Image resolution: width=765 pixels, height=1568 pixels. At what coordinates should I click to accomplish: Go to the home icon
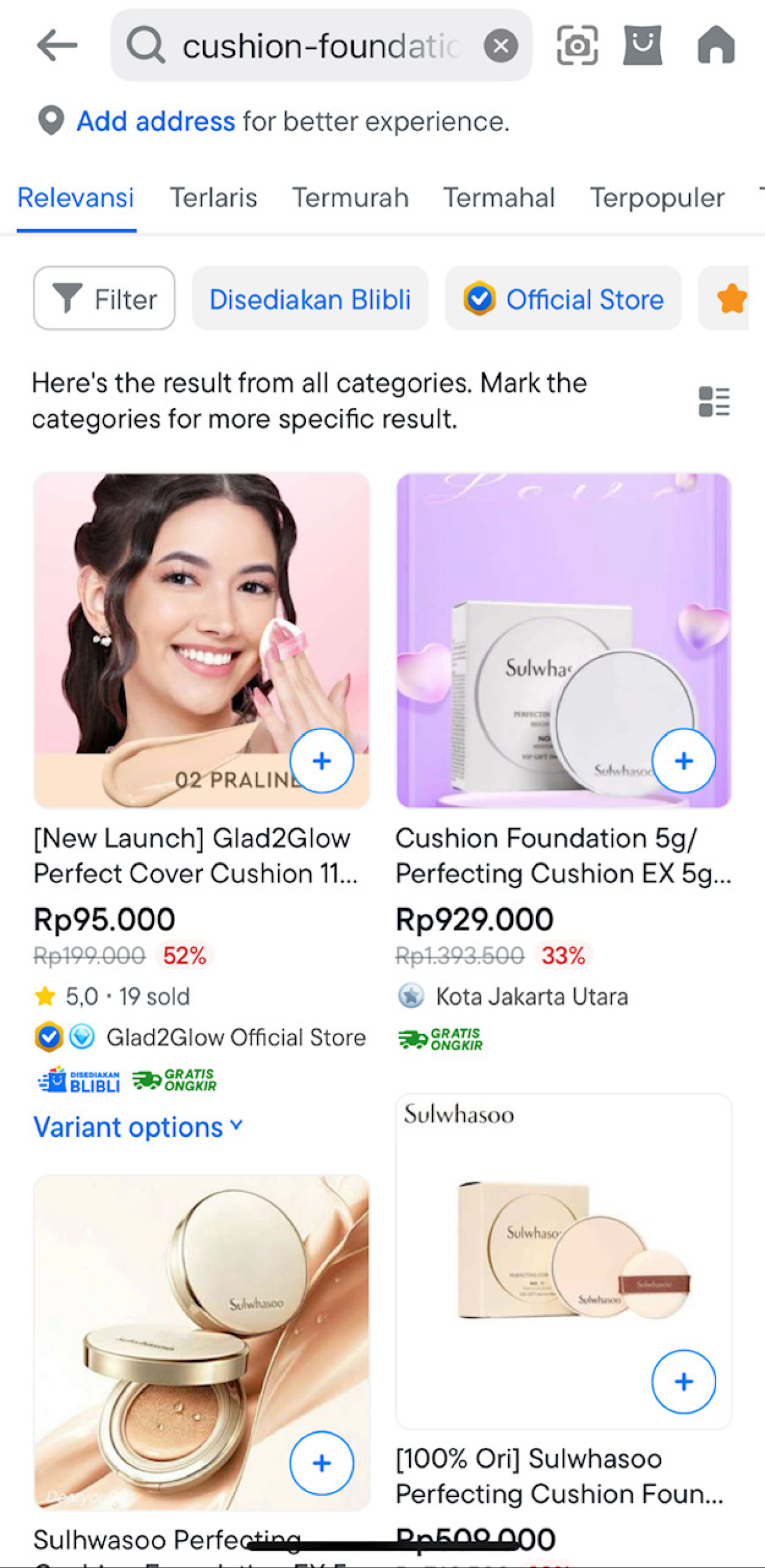click(716, 45)
